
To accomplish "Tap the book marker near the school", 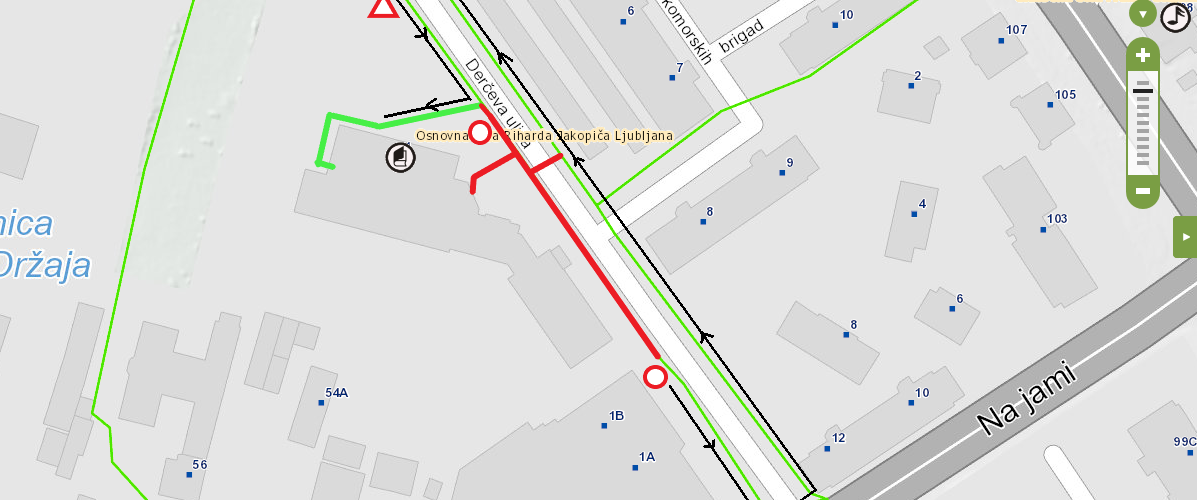I will pyautogui.click(x=400, y=157).
